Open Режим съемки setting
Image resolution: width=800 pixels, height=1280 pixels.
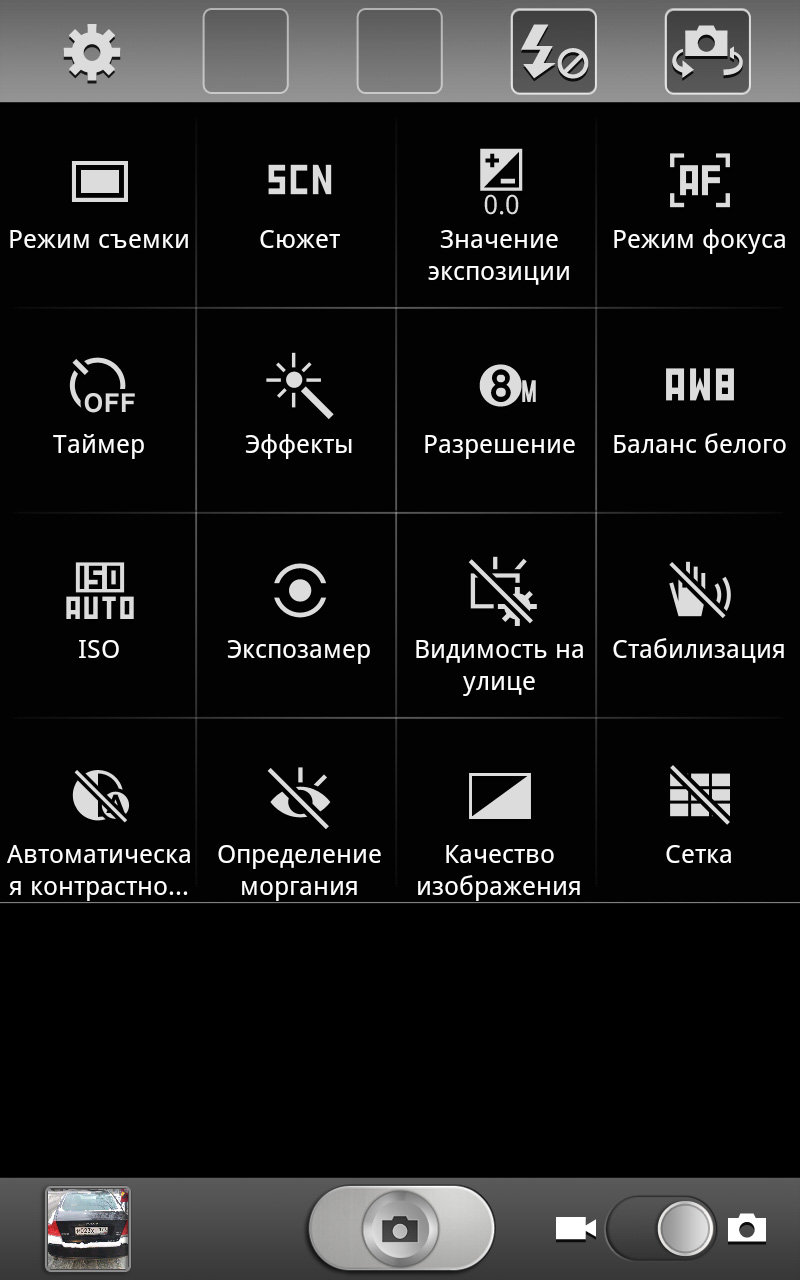[x=99, y=208]
